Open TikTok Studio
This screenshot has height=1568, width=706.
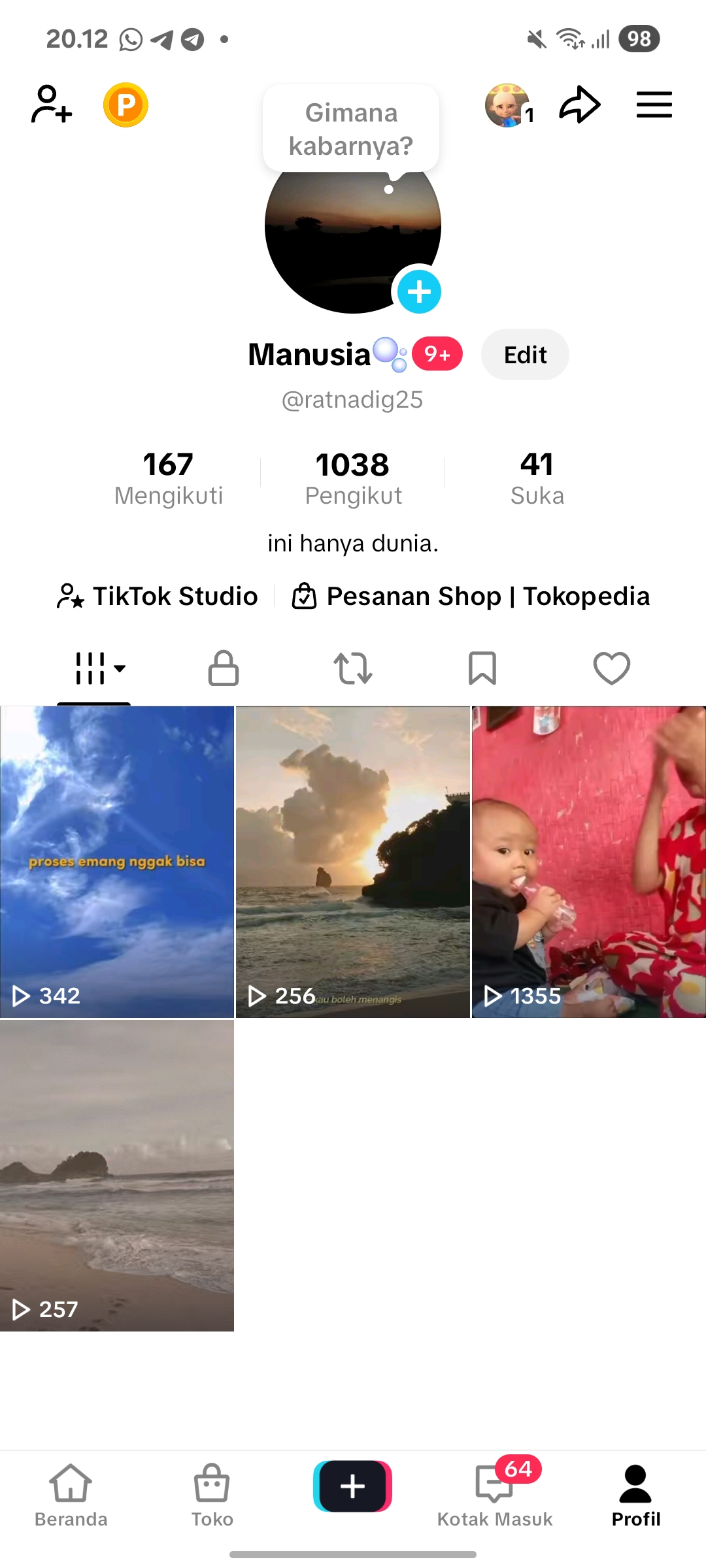coord(158,596)
